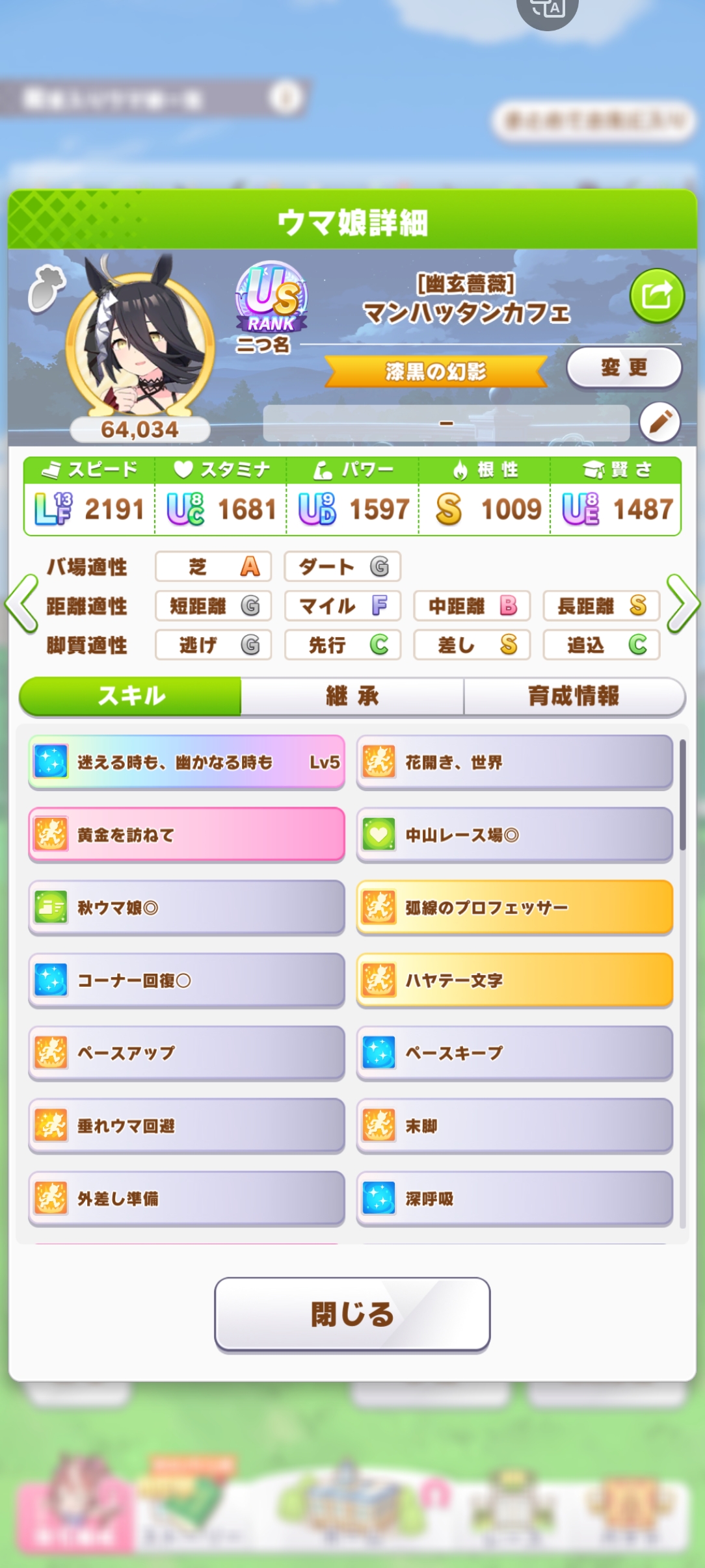
Task: View details of skill 黄金を訪ねて
Action: coord(187,835)
